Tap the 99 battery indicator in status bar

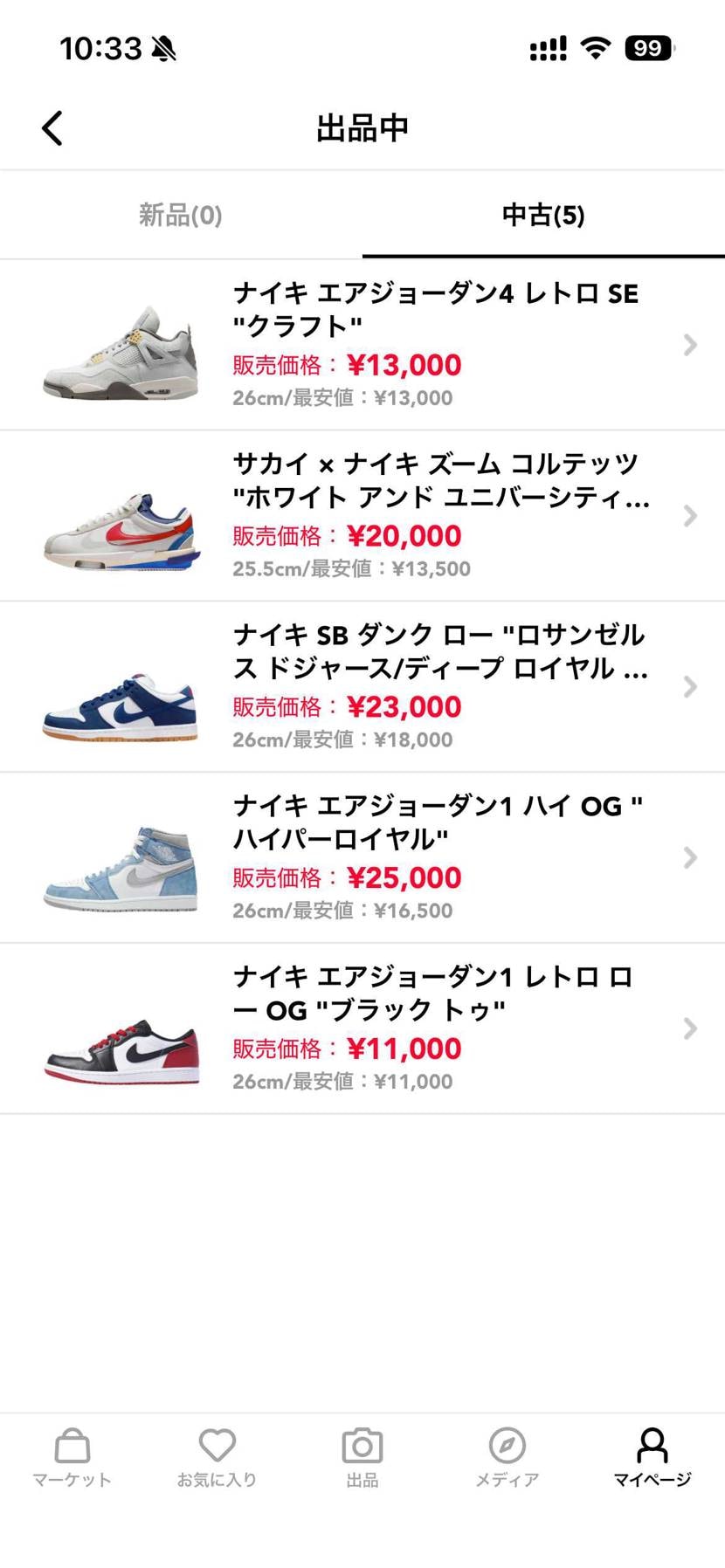pos(647,48)
